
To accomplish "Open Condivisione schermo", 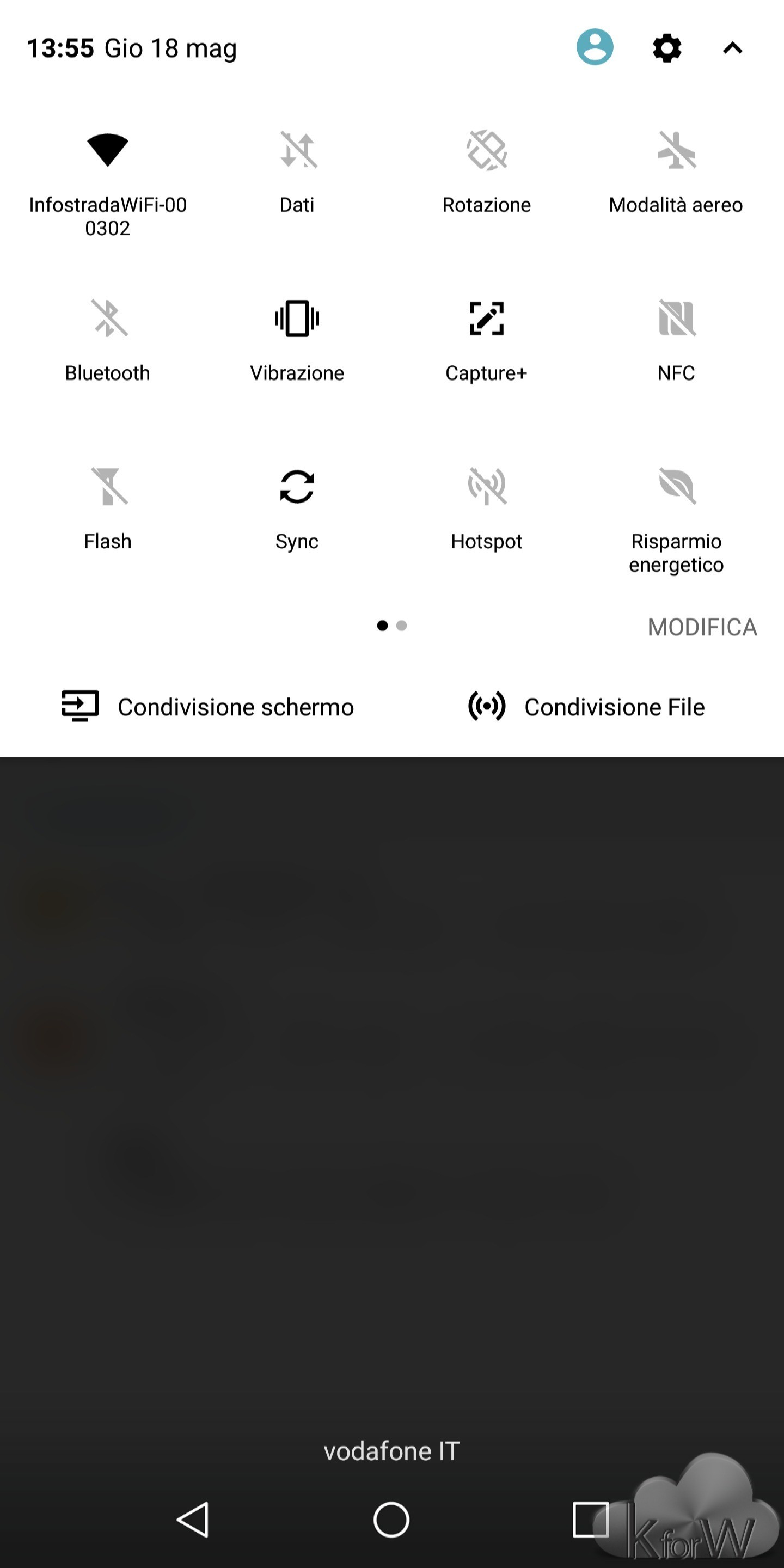I will pos(207,706).
